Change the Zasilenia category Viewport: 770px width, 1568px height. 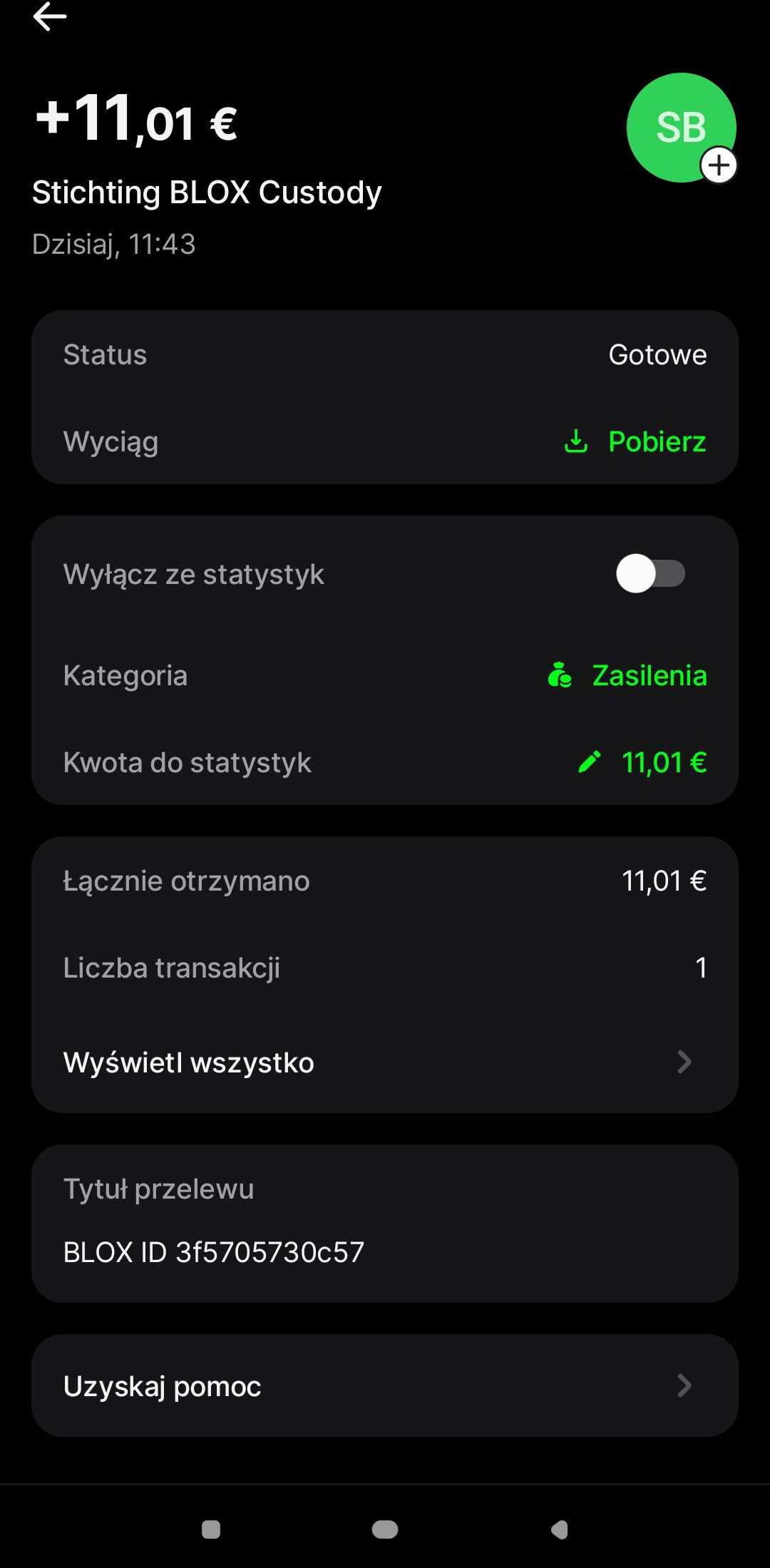point(627,675)
